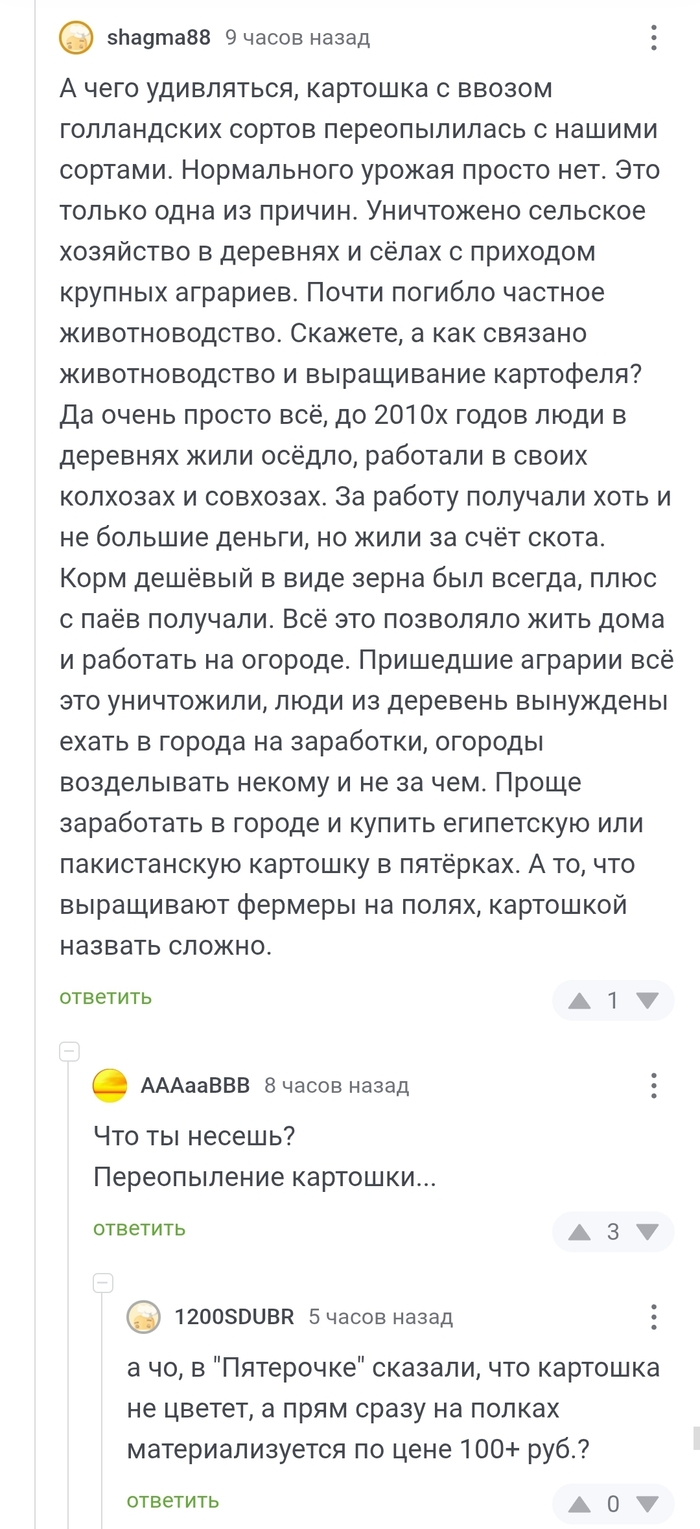Open 1200SDUBR's profile
Screen dimensions: 700x1529
(234, 1317)
